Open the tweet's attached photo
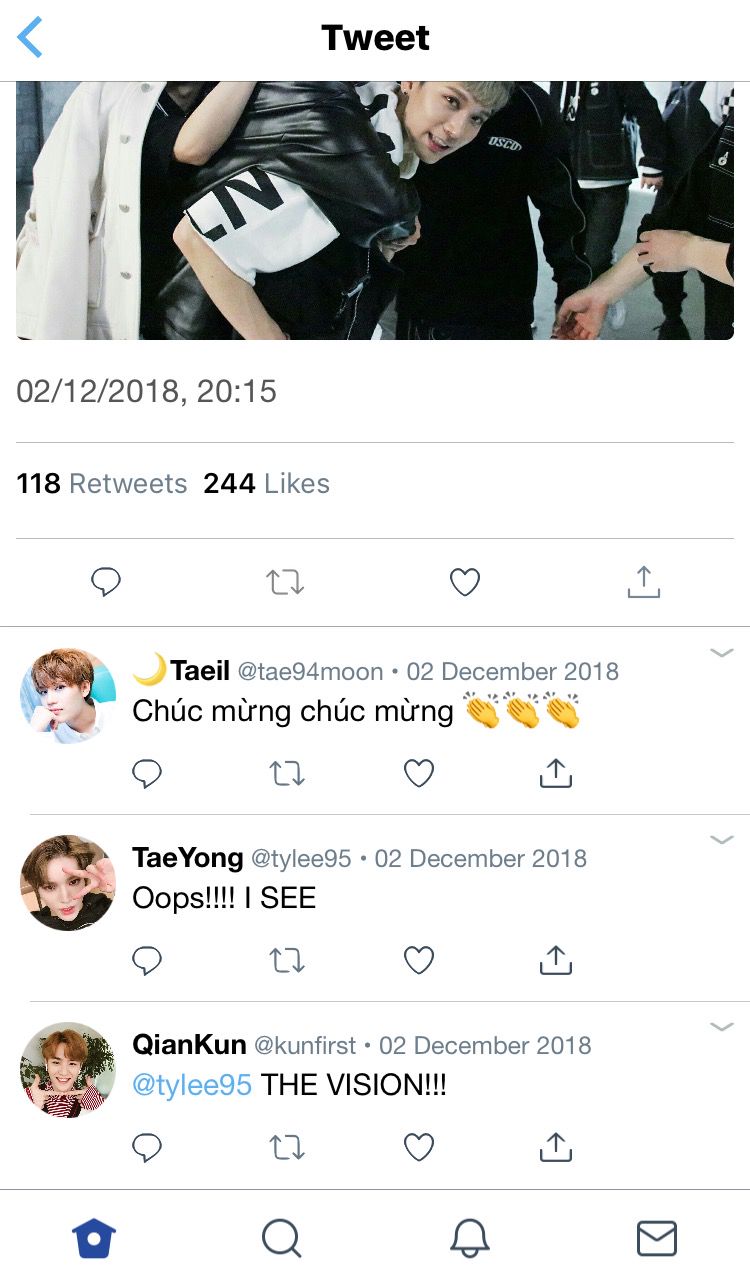The image size is (750, 1281). pos(375,210)
